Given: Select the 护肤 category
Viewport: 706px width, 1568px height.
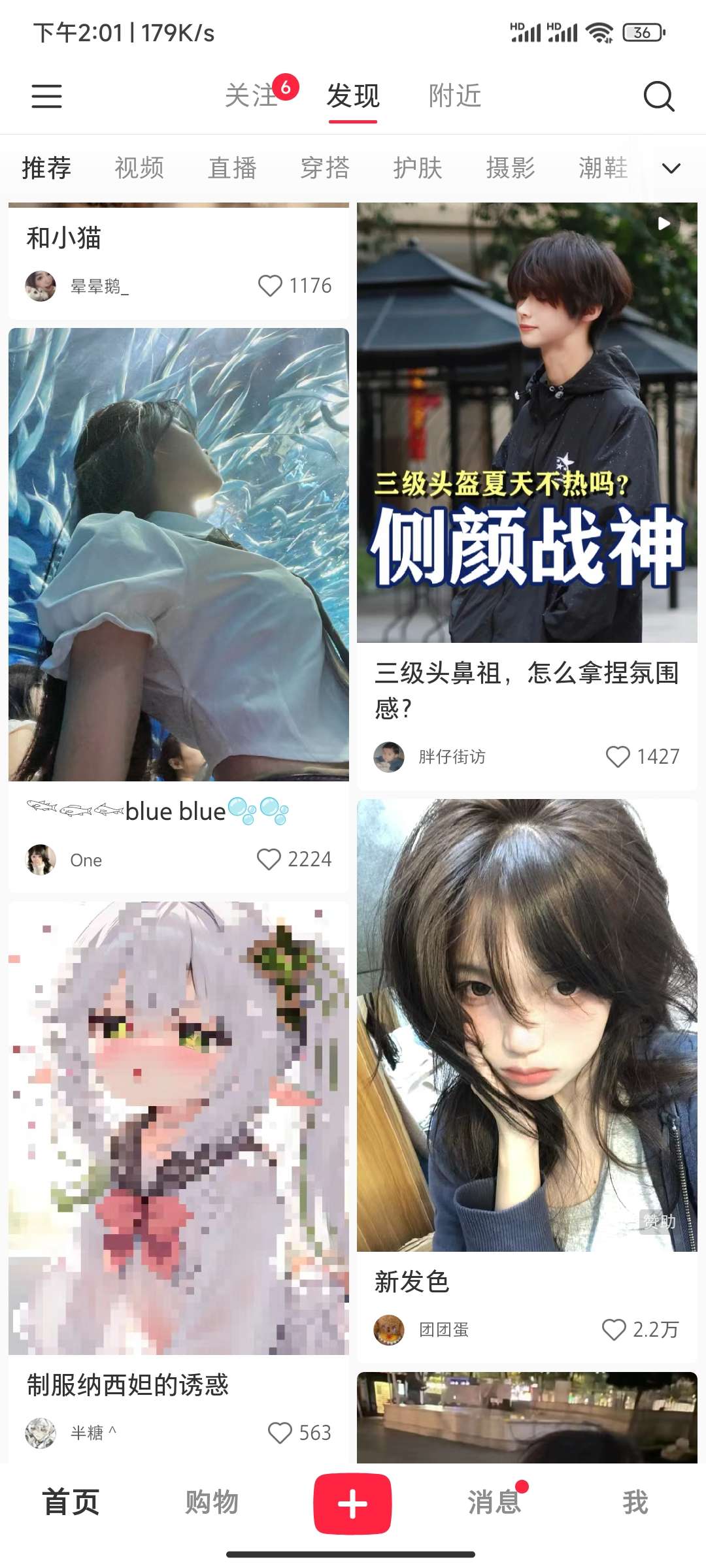Looking at the screenshot, I should (x=418, y=168).
